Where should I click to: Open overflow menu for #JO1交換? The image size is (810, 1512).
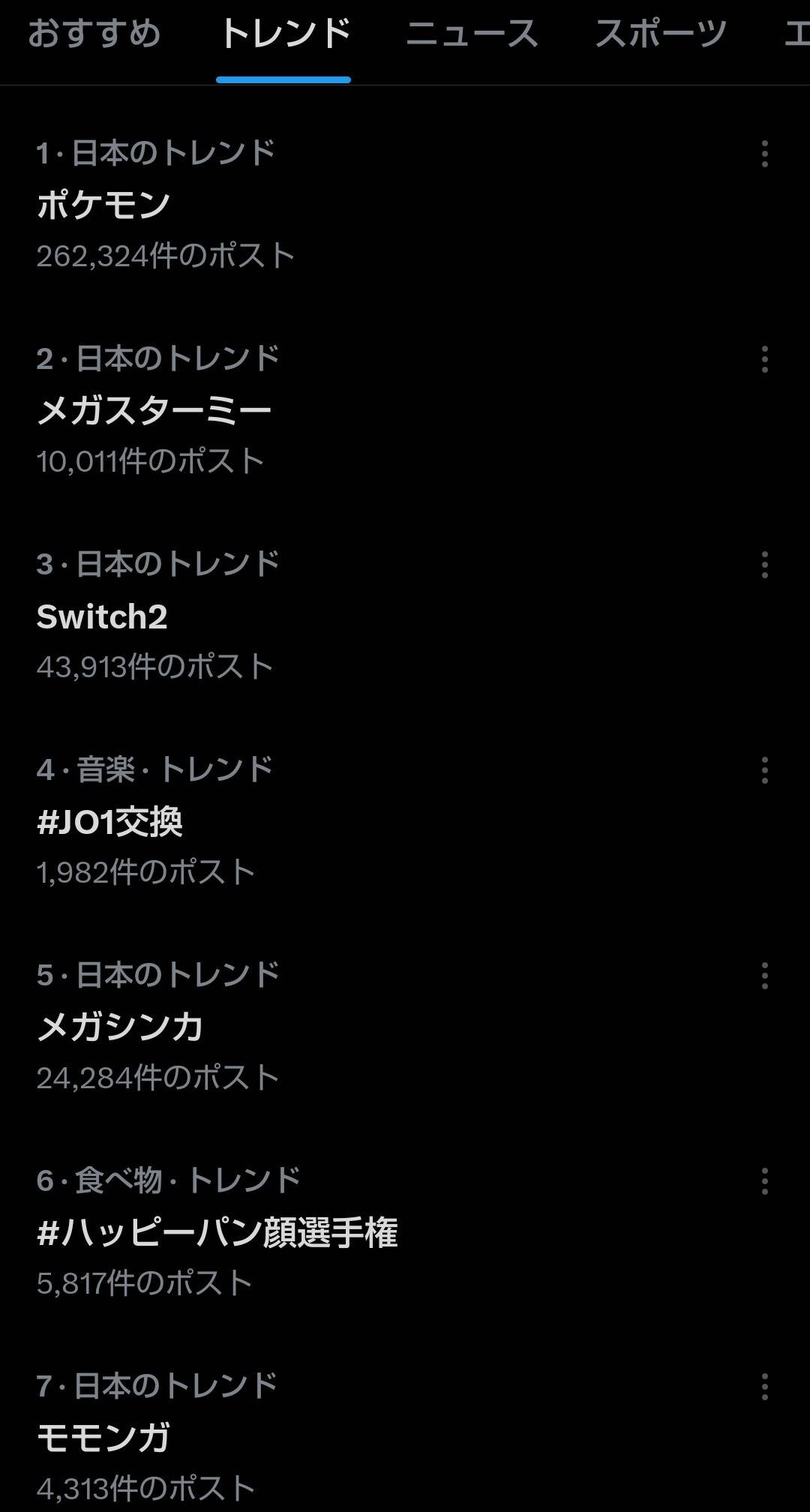pyautogui.click(x=764, y=770)
